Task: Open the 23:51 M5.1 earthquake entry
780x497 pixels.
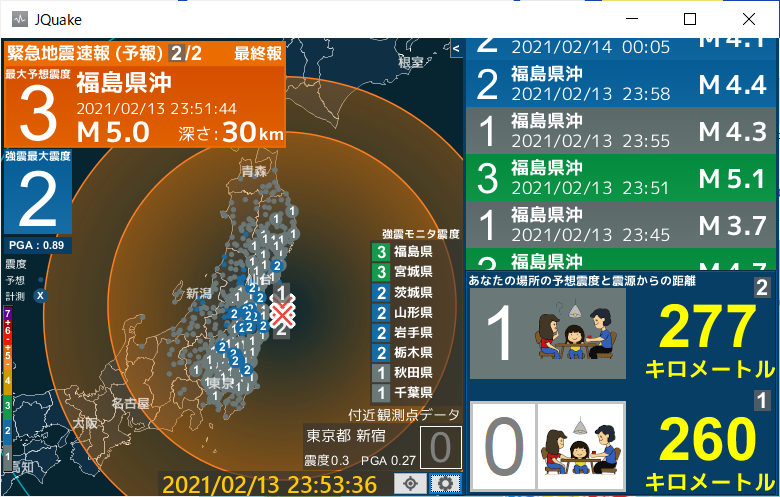Action: 620,177
